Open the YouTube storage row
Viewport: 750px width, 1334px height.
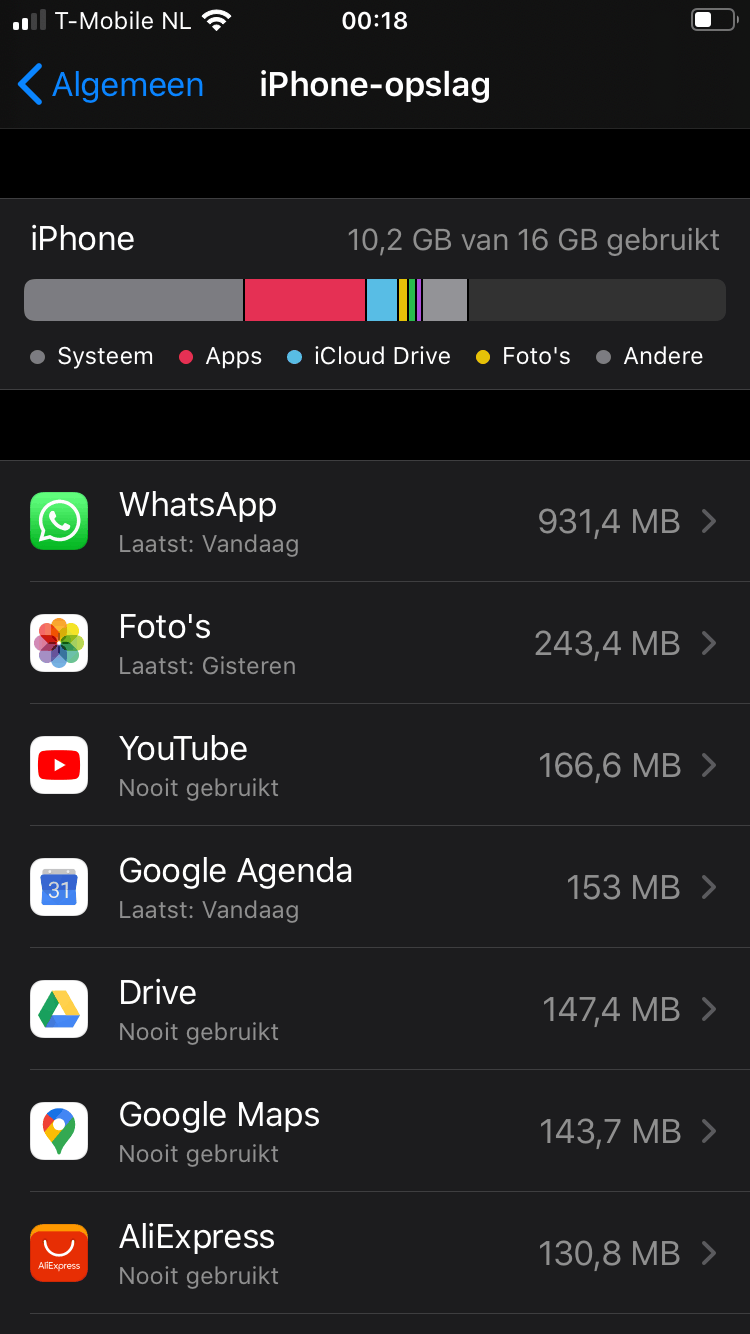pos(375,766)
